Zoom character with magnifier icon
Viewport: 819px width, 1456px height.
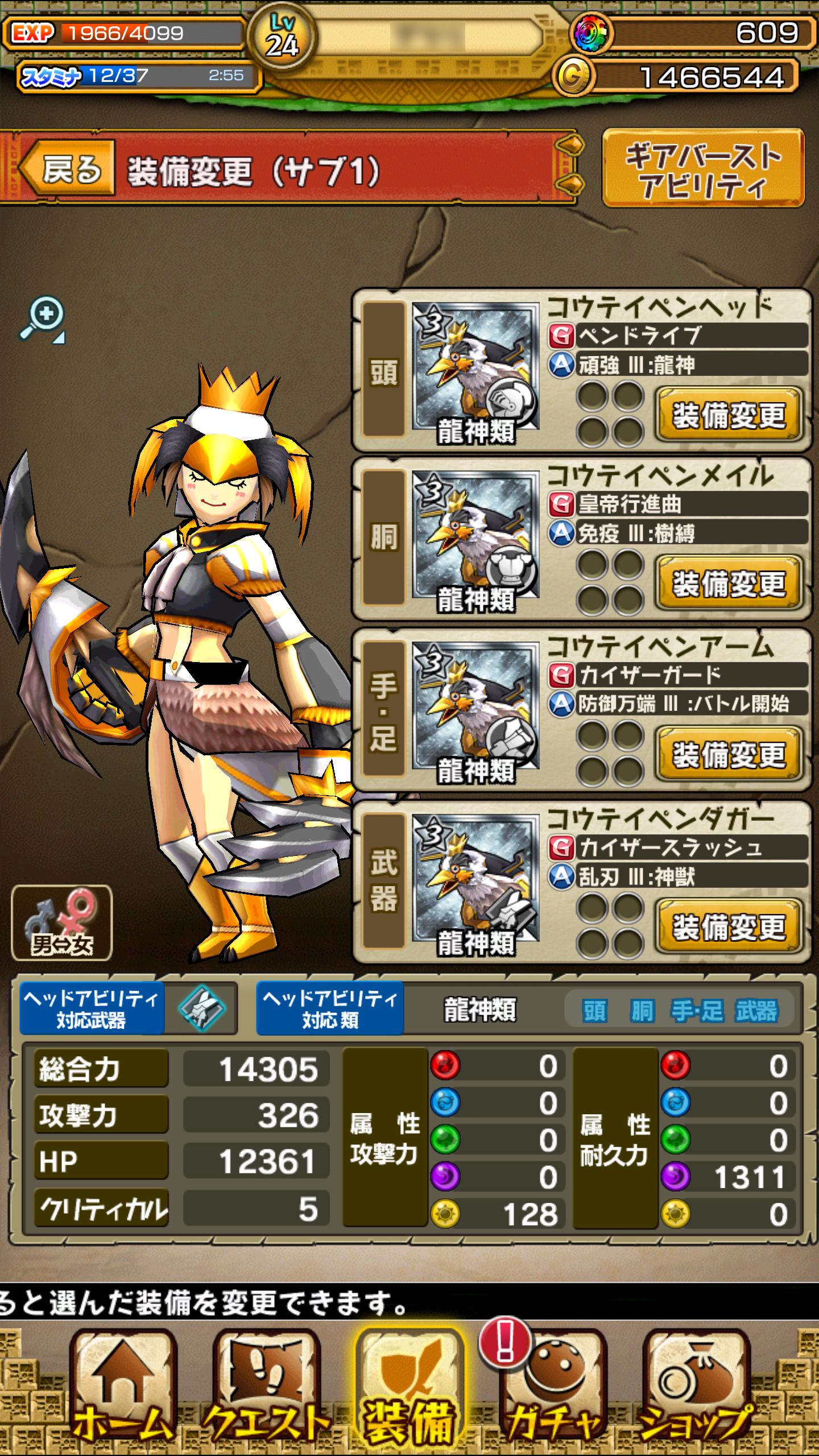pos(43,318)
